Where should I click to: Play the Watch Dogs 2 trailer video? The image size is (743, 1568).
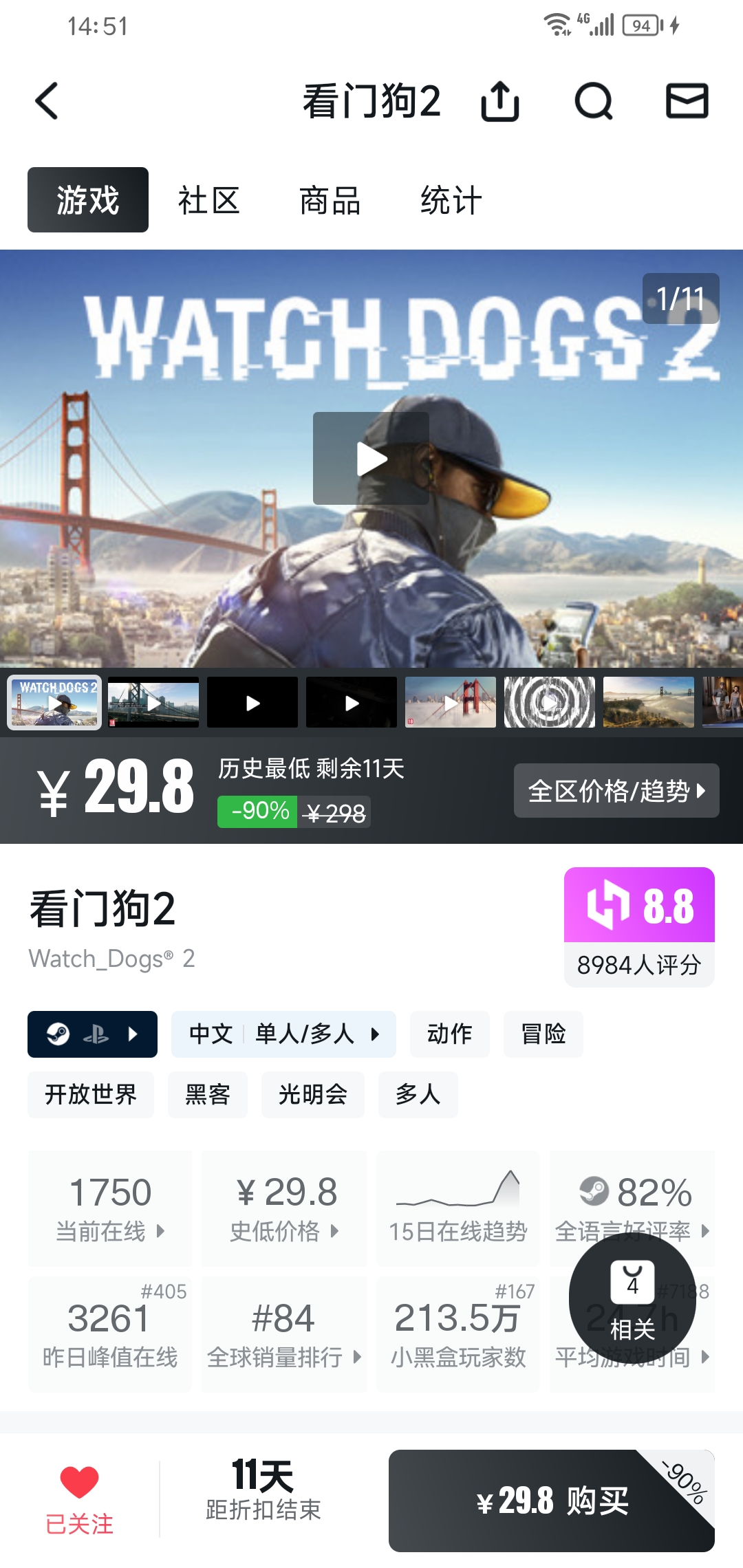(x=371, y=459)
